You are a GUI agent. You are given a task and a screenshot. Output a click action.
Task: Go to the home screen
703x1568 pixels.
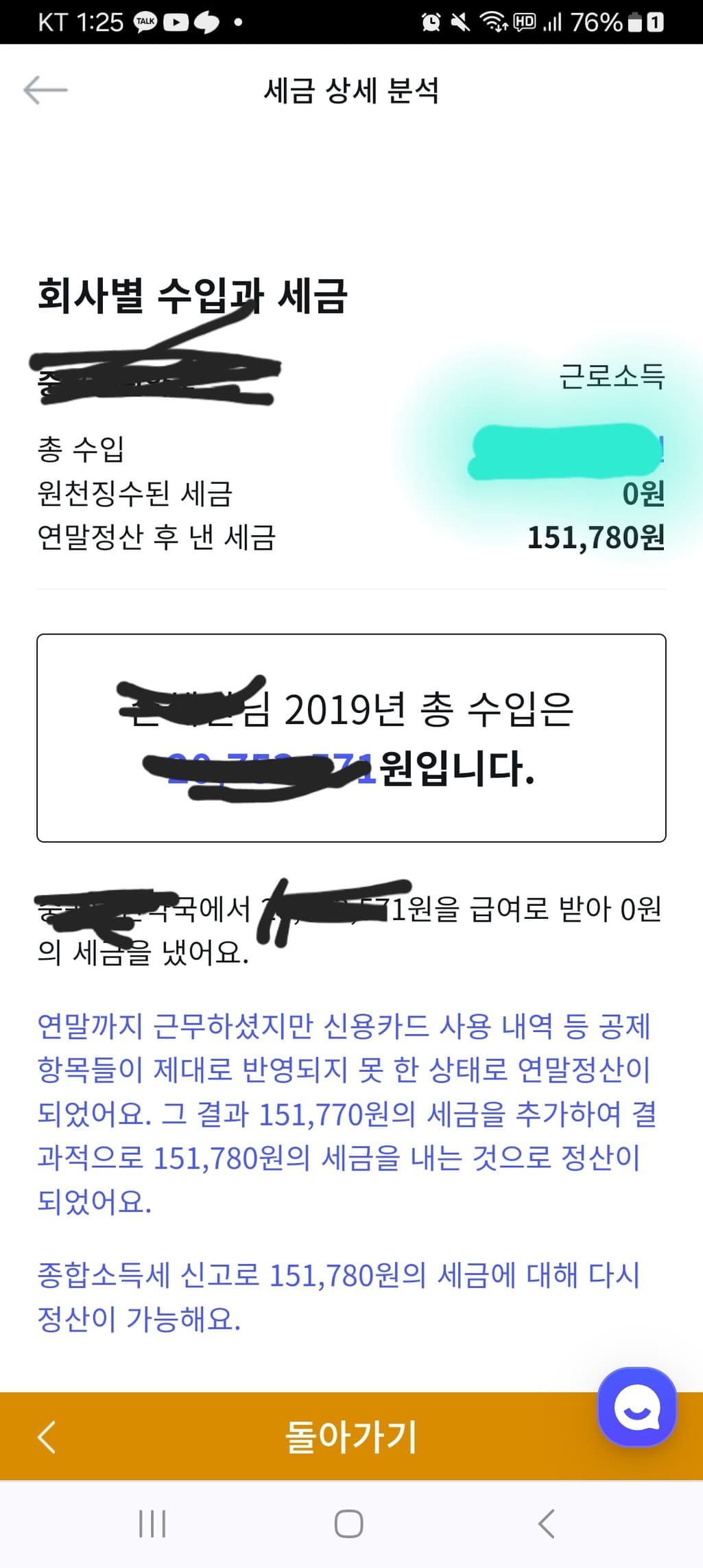348,1523
